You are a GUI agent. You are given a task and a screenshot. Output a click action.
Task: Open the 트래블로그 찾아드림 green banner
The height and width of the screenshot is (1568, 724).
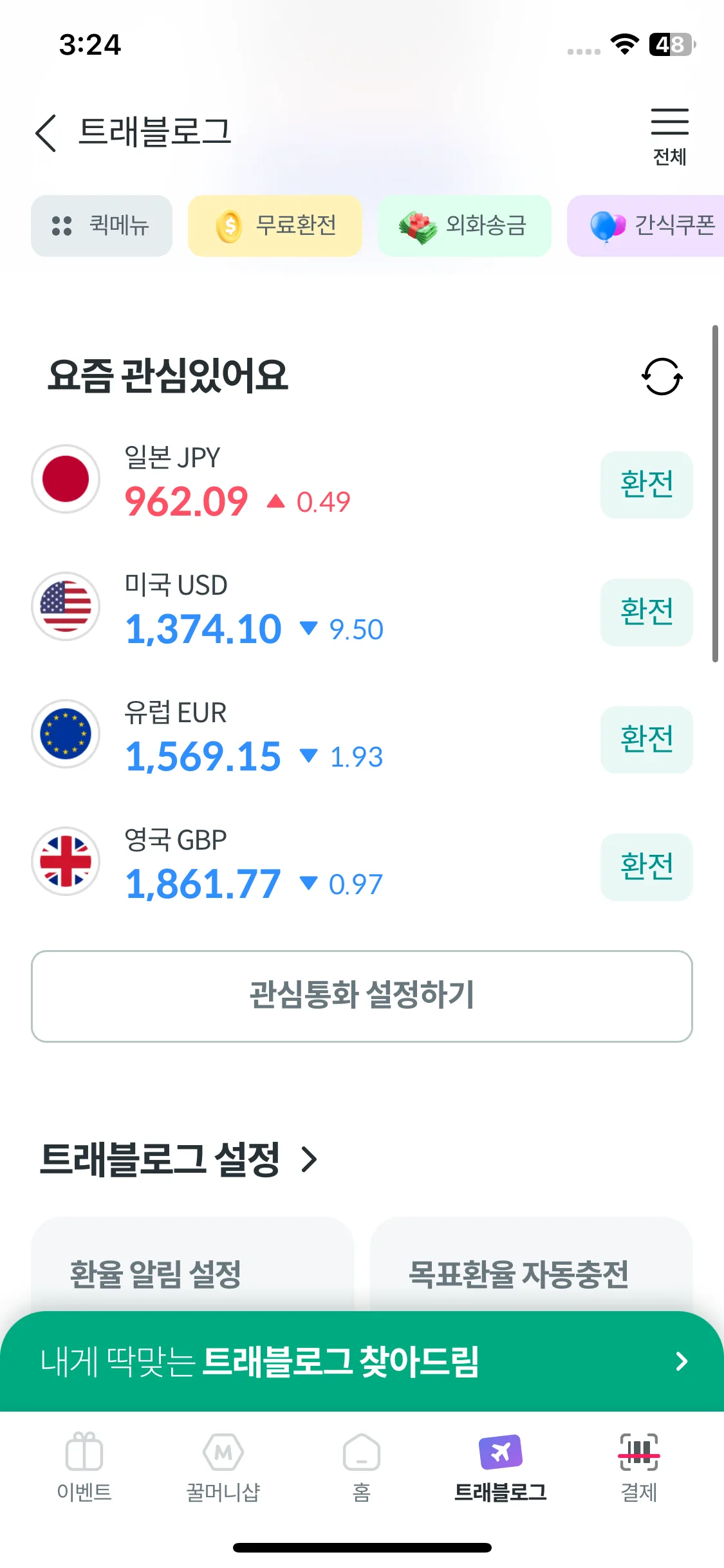pyautogui.click(x=362, y=1361)
